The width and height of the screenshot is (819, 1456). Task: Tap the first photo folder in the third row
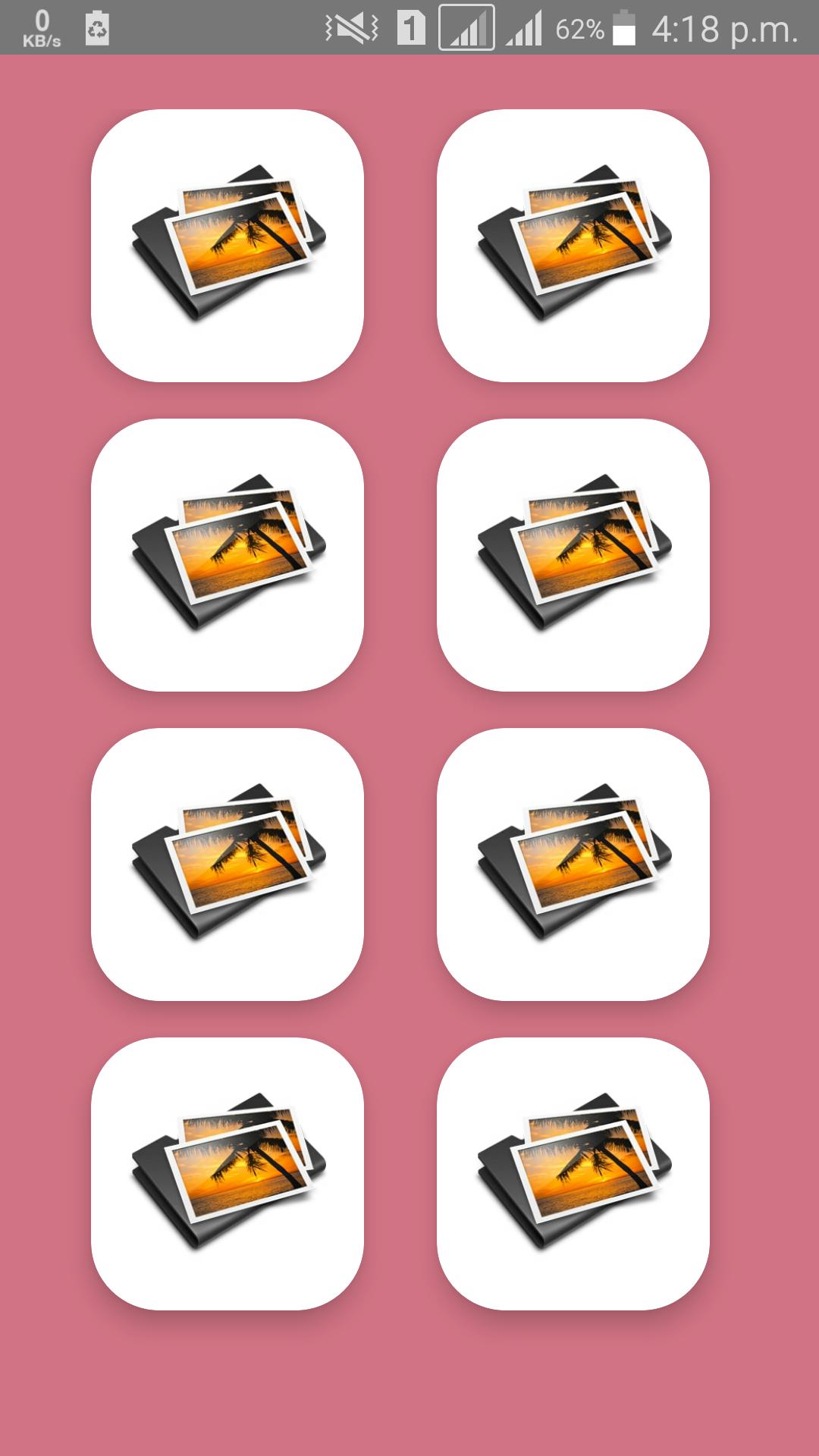tap(227, 864)
